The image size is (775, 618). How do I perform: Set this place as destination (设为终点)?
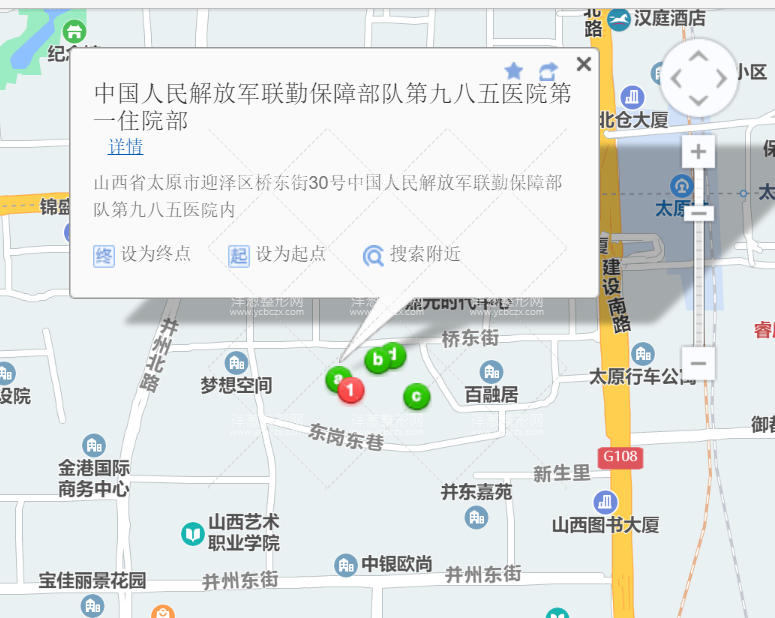[142, 254]
